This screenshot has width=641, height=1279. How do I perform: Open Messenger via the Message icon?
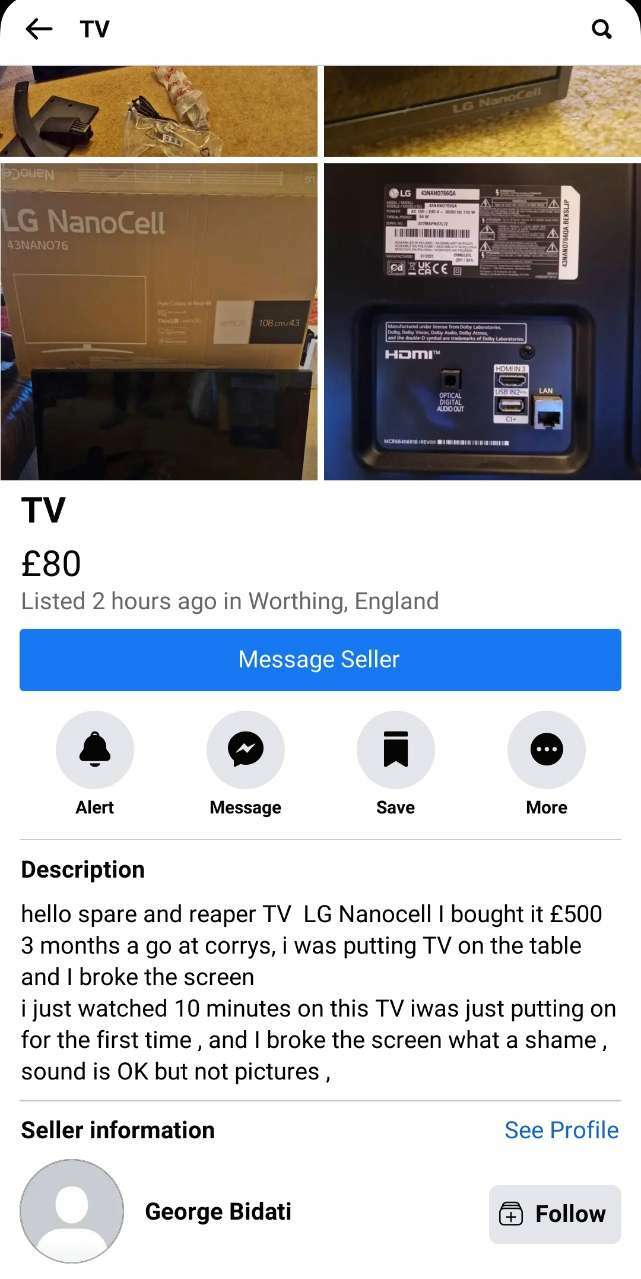(245, 750)
